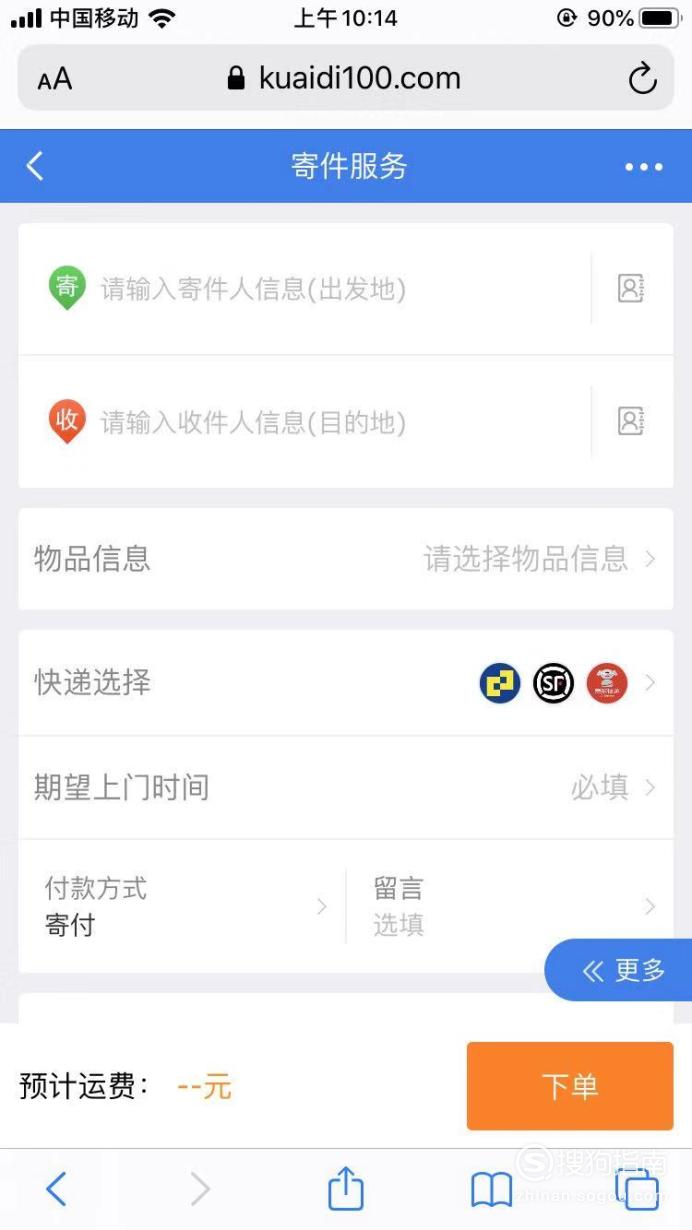Select item details in 物品信息 row
The height and width of the screenshot is (1230, 692).
pos(346,558)
